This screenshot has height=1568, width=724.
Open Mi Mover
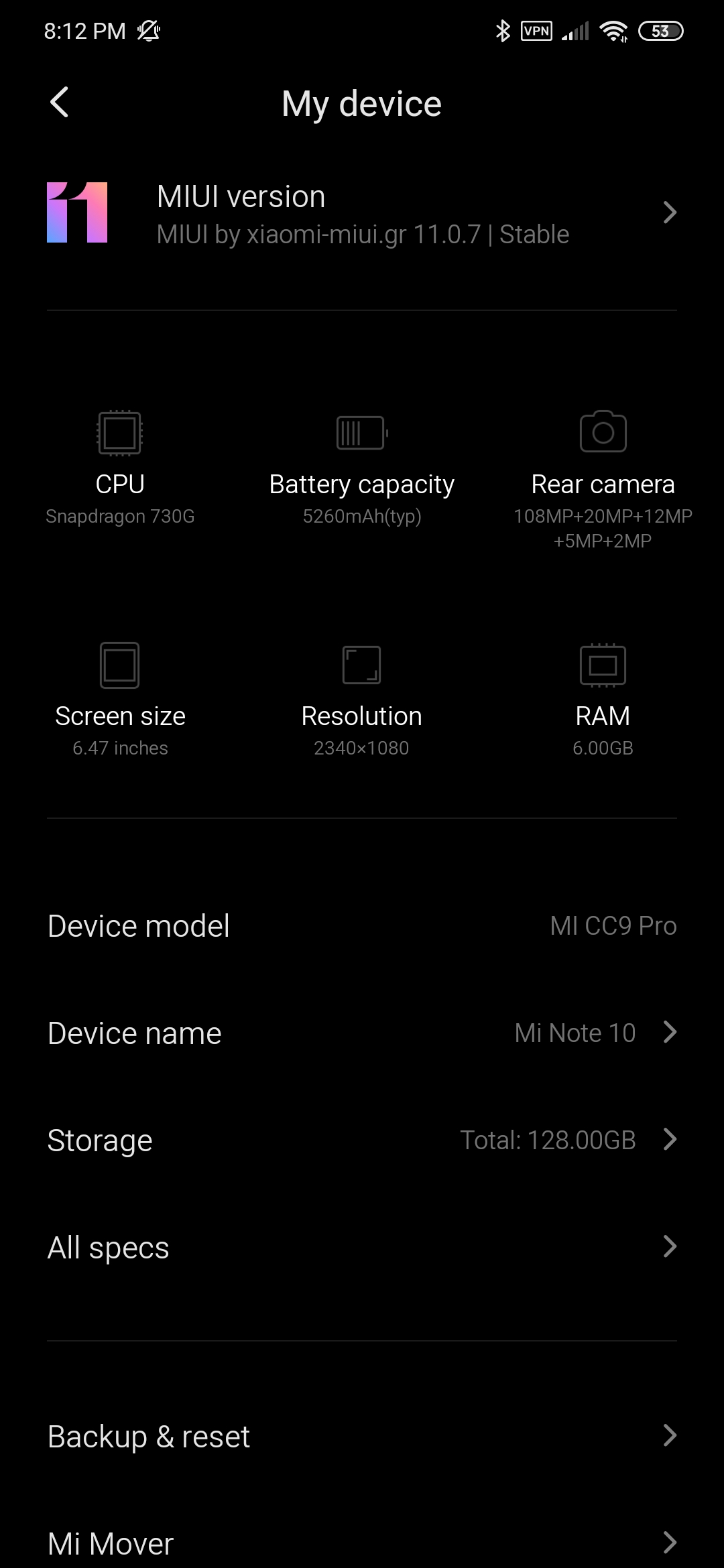coord(362,1542)
